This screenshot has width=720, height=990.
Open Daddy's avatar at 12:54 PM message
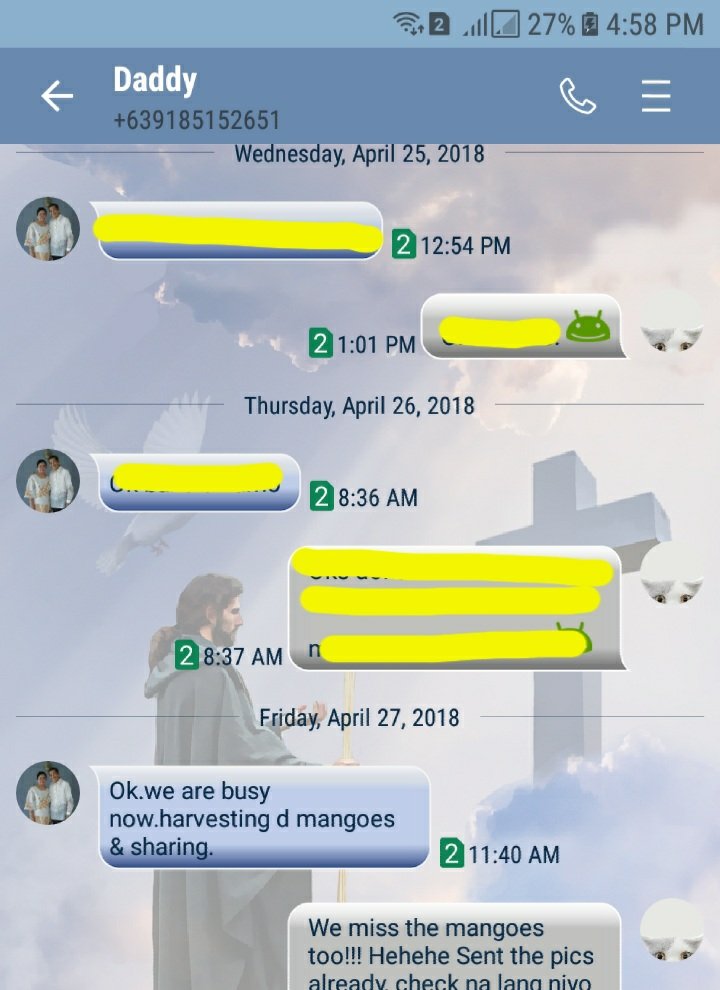(x=48, y=229)
